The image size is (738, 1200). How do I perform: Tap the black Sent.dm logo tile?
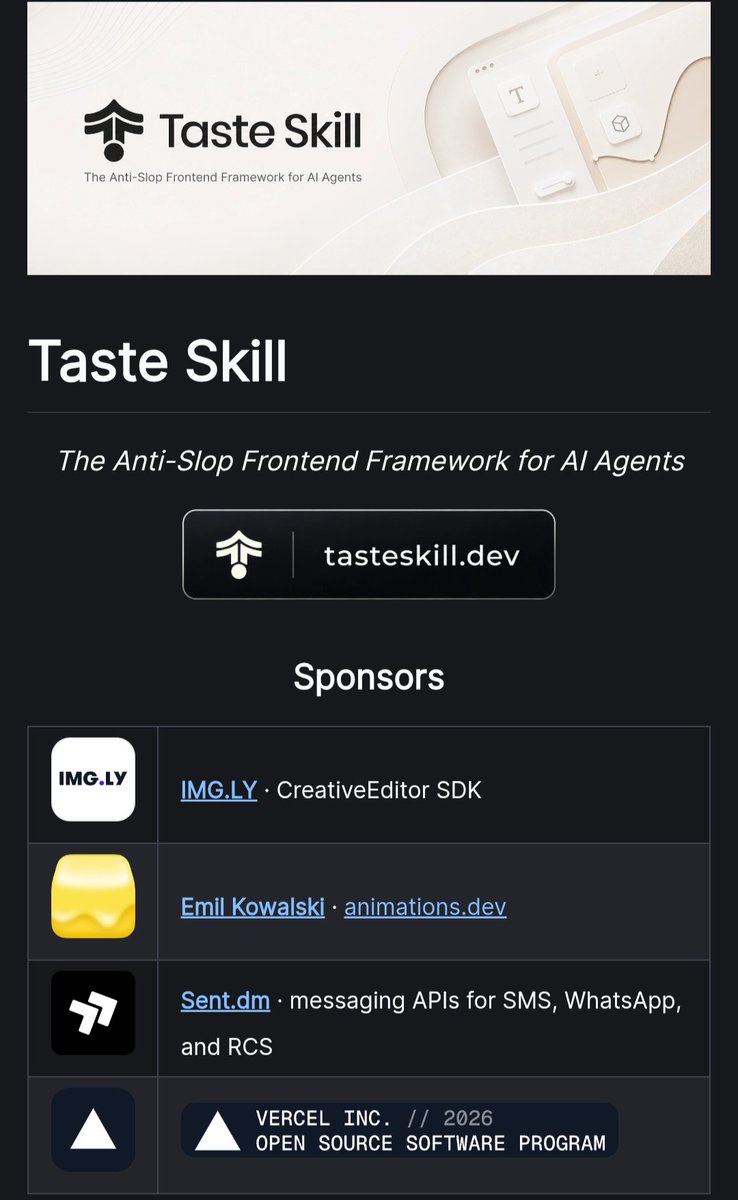point(93,1013)
